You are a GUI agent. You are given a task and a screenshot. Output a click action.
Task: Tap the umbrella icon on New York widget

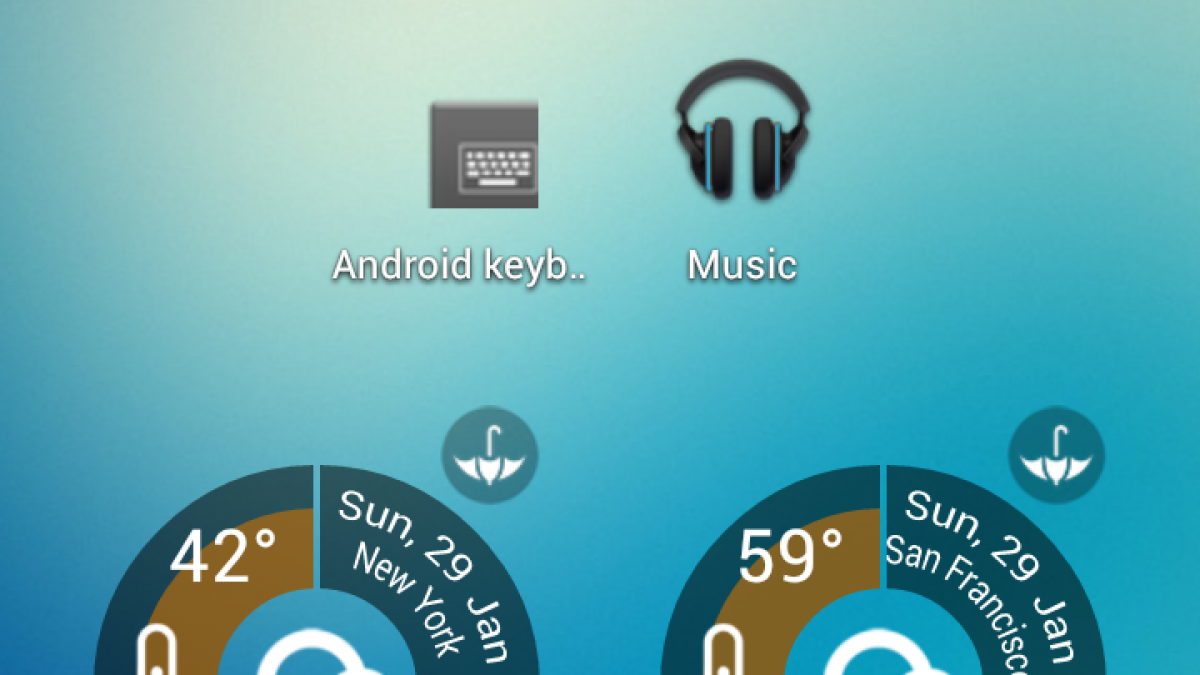click(x=490, y=457)
